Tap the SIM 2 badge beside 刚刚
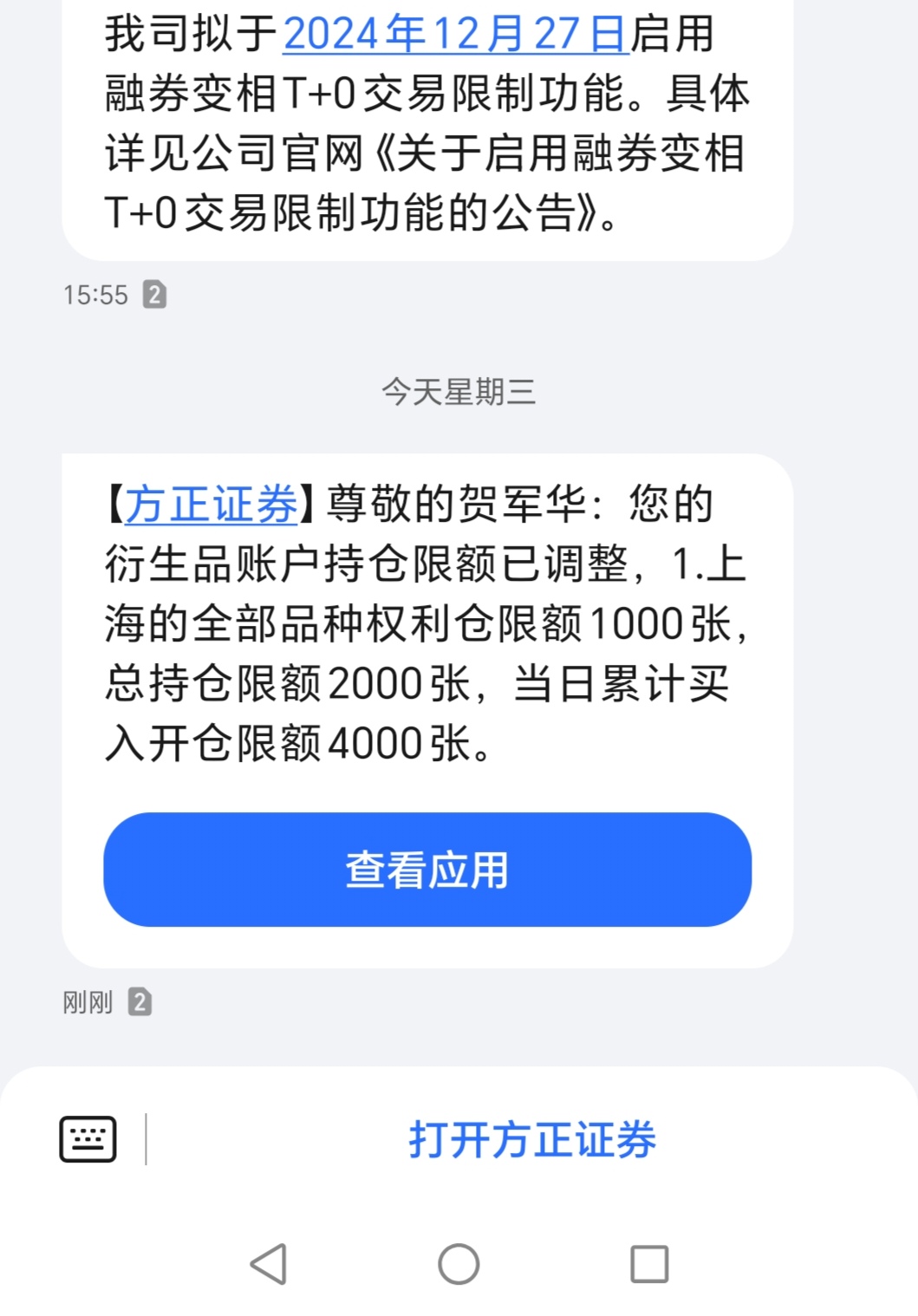The width and height of the screenshot is (918, 1316). 139,1000
